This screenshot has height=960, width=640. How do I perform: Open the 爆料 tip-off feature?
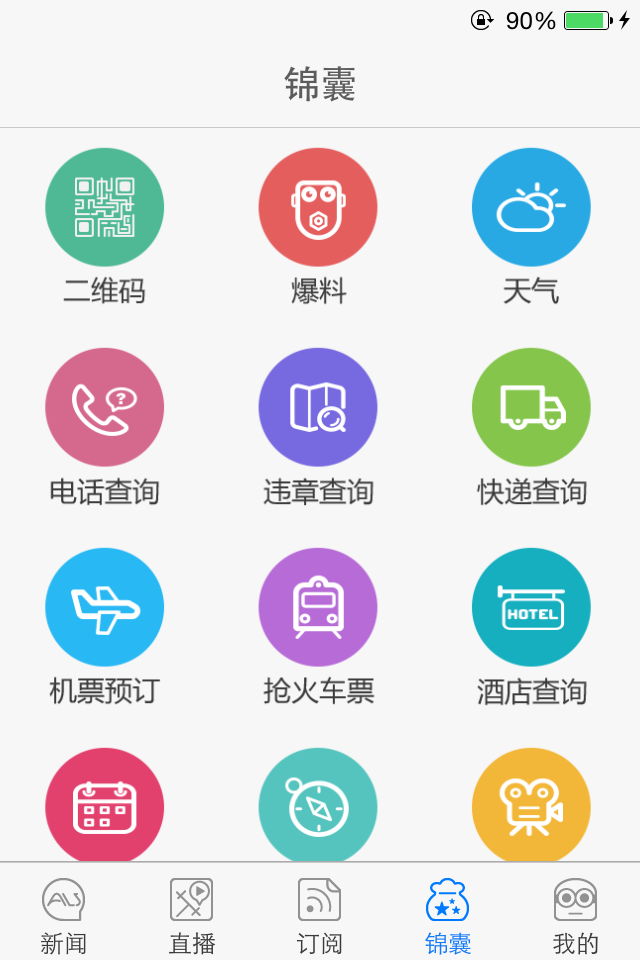click(318, 207)
